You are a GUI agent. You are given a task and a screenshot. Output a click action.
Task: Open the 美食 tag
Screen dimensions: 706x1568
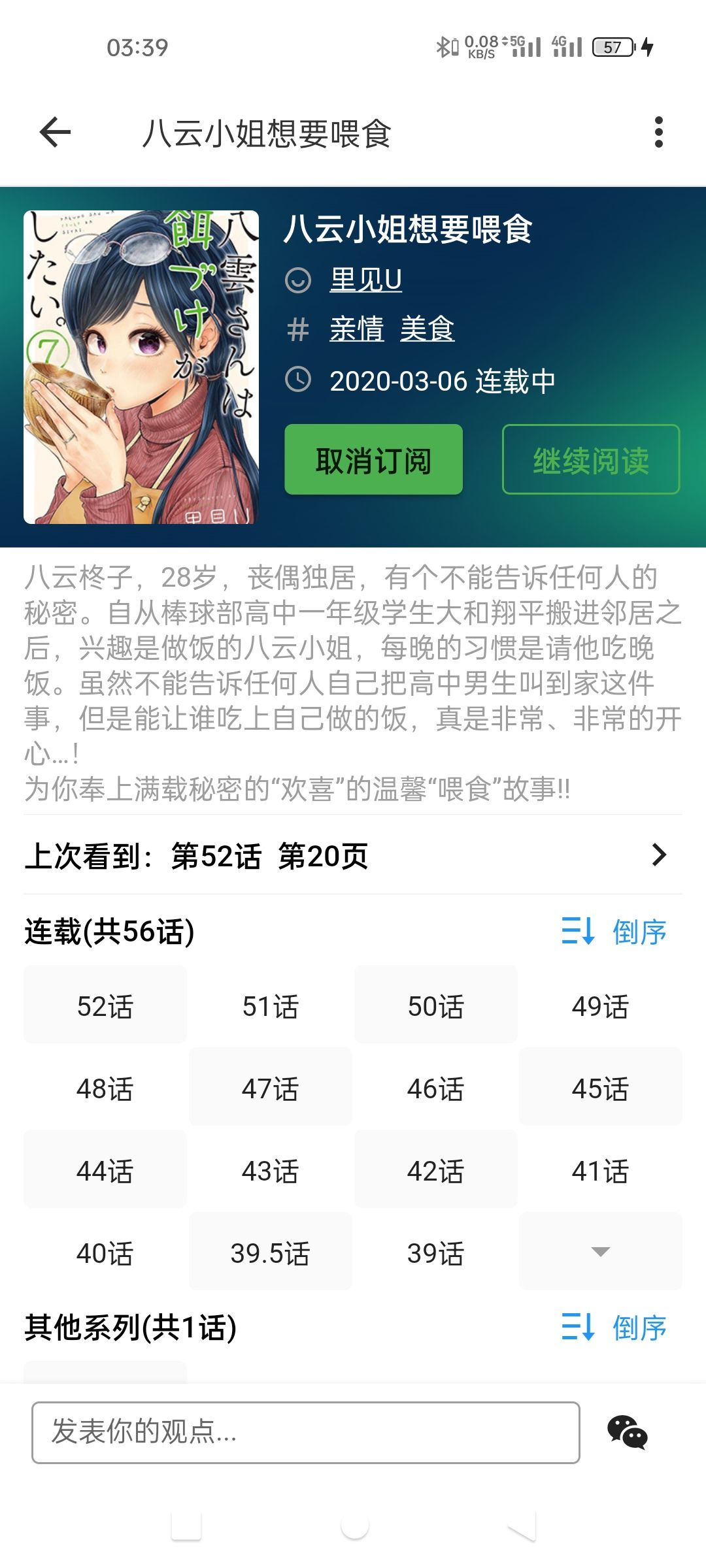click(427, 329)
